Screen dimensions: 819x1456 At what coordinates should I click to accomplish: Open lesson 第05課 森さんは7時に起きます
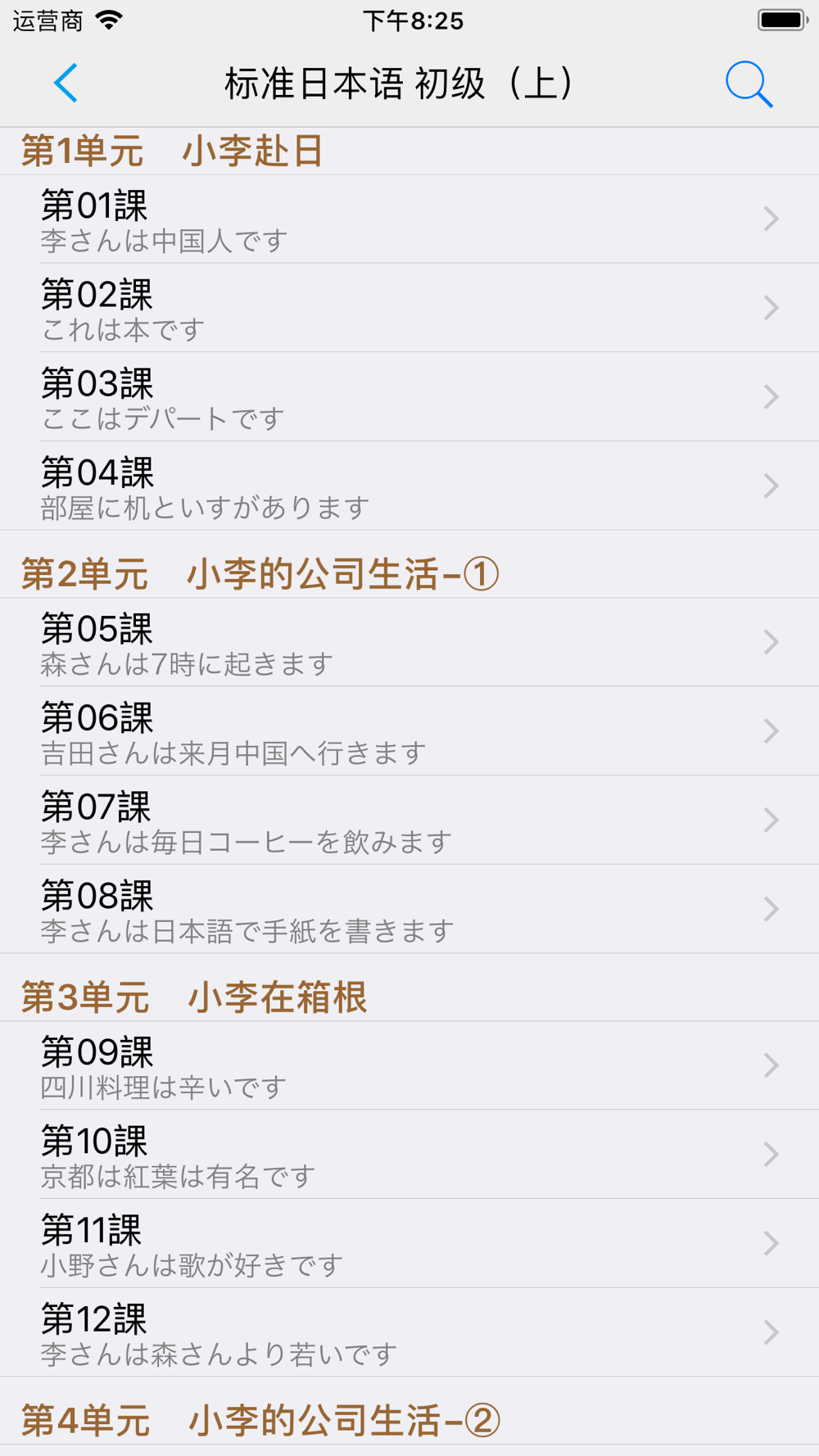[x=409, y=643]
